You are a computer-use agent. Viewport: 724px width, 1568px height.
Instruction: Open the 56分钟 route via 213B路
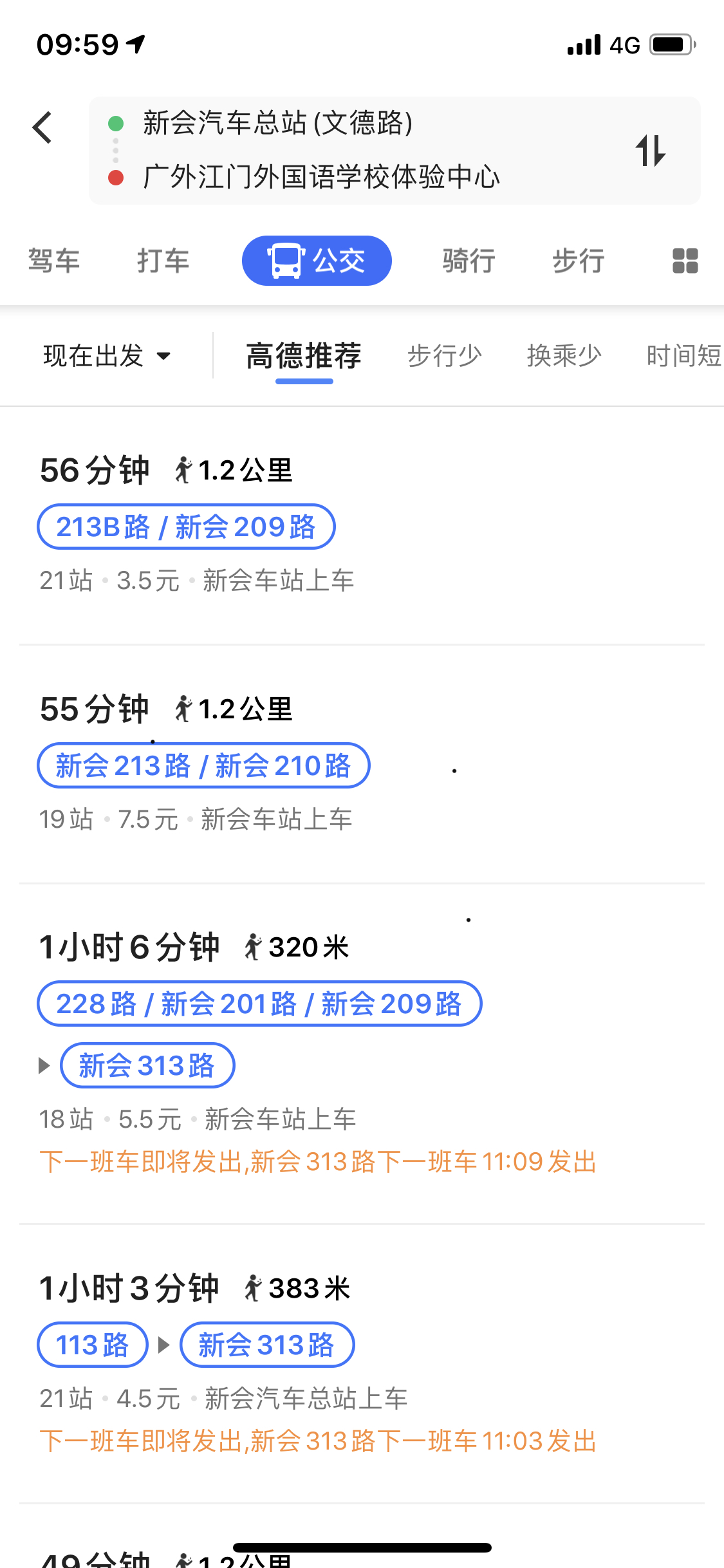coord(360,525)
